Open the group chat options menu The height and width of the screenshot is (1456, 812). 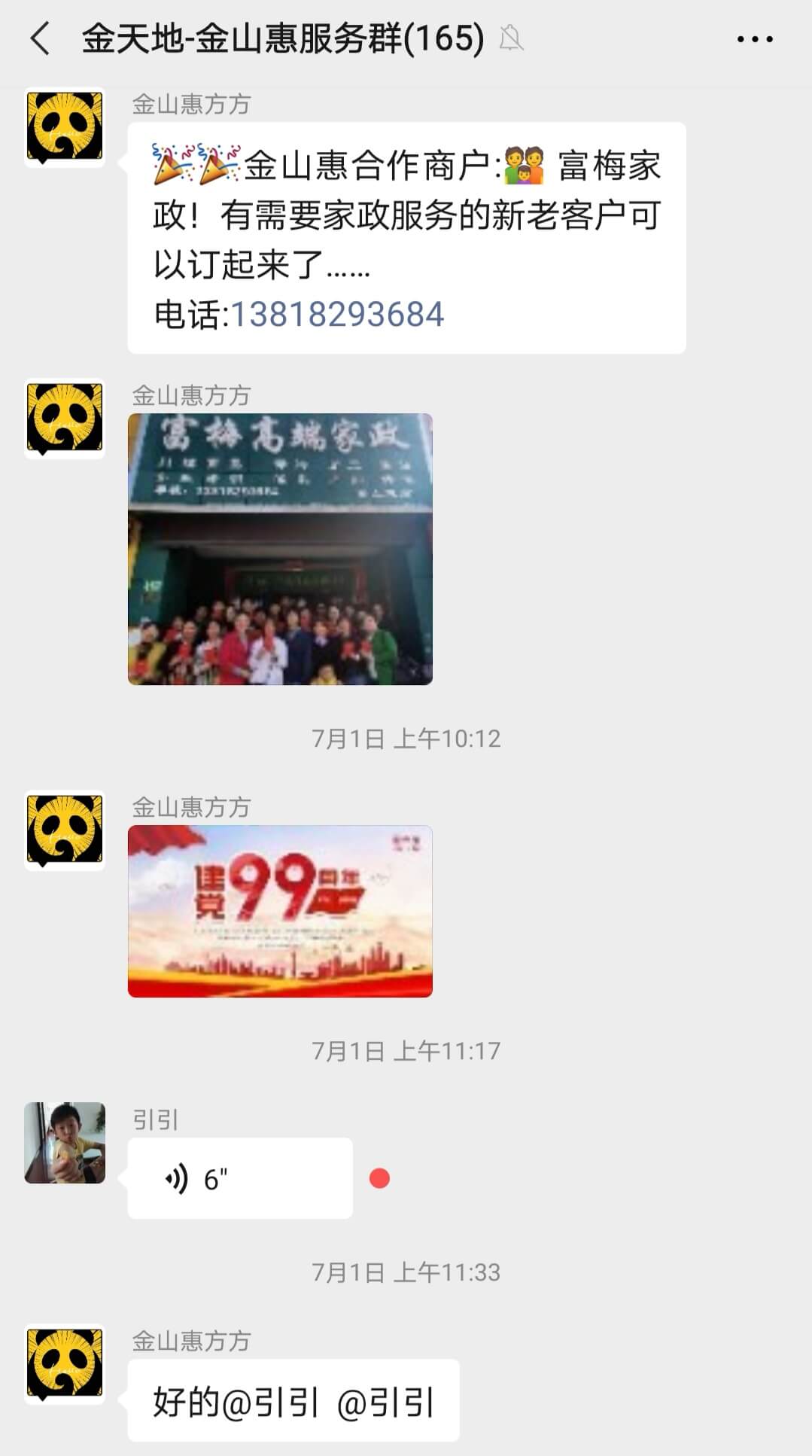coord(754,39)
